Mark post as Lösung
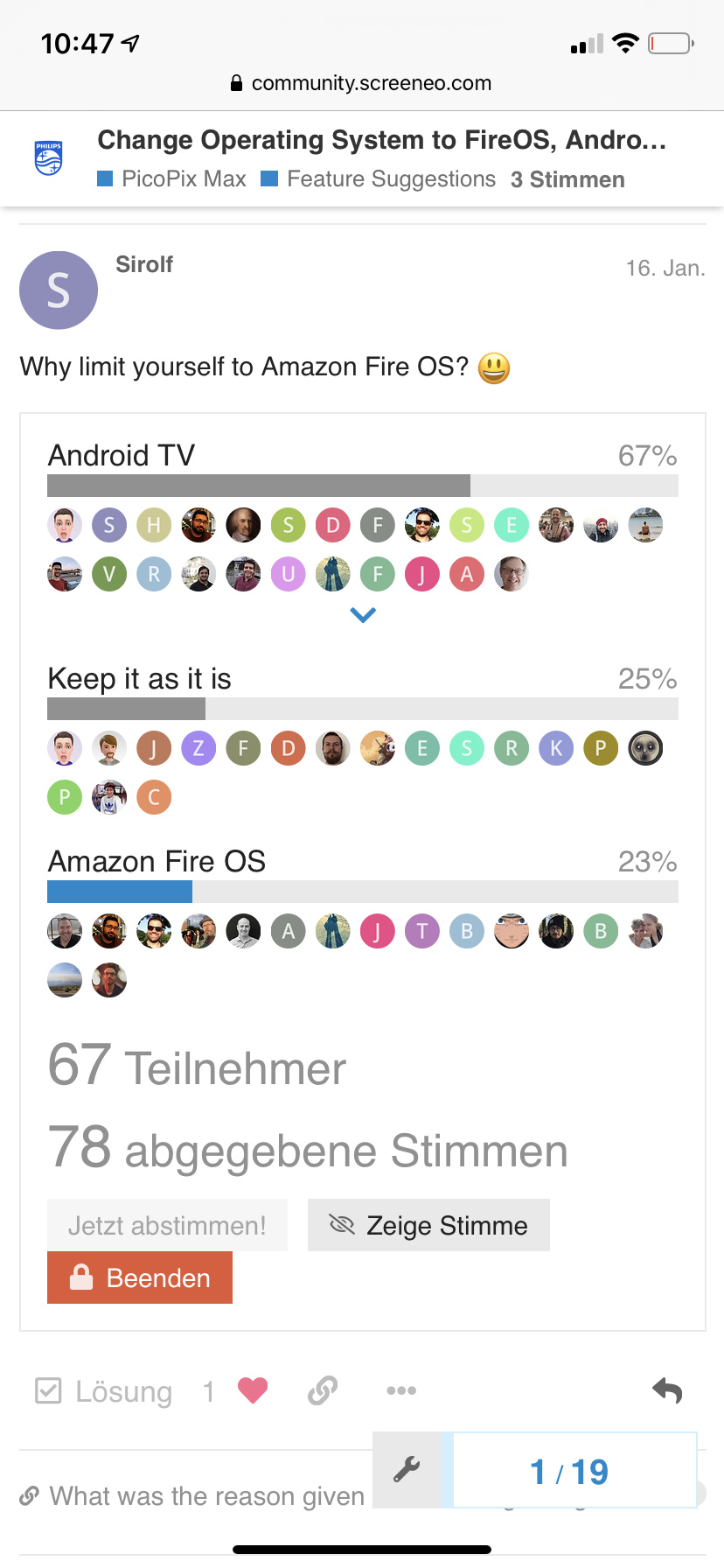Viewport: 724px width, 1568px height. pos(103,1391)
